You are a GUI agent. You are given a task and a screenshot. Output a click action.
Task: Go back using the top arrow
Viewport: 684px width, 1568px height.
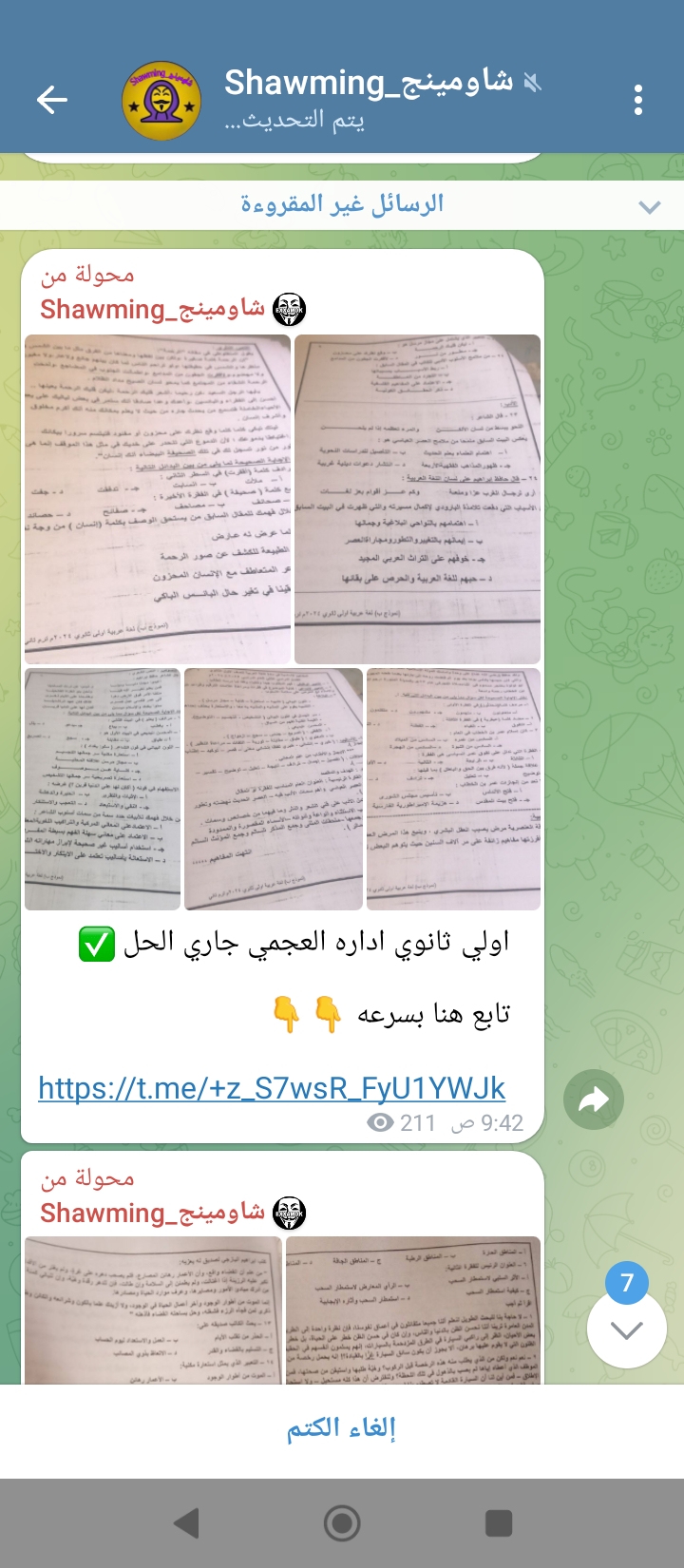[52, 100]
